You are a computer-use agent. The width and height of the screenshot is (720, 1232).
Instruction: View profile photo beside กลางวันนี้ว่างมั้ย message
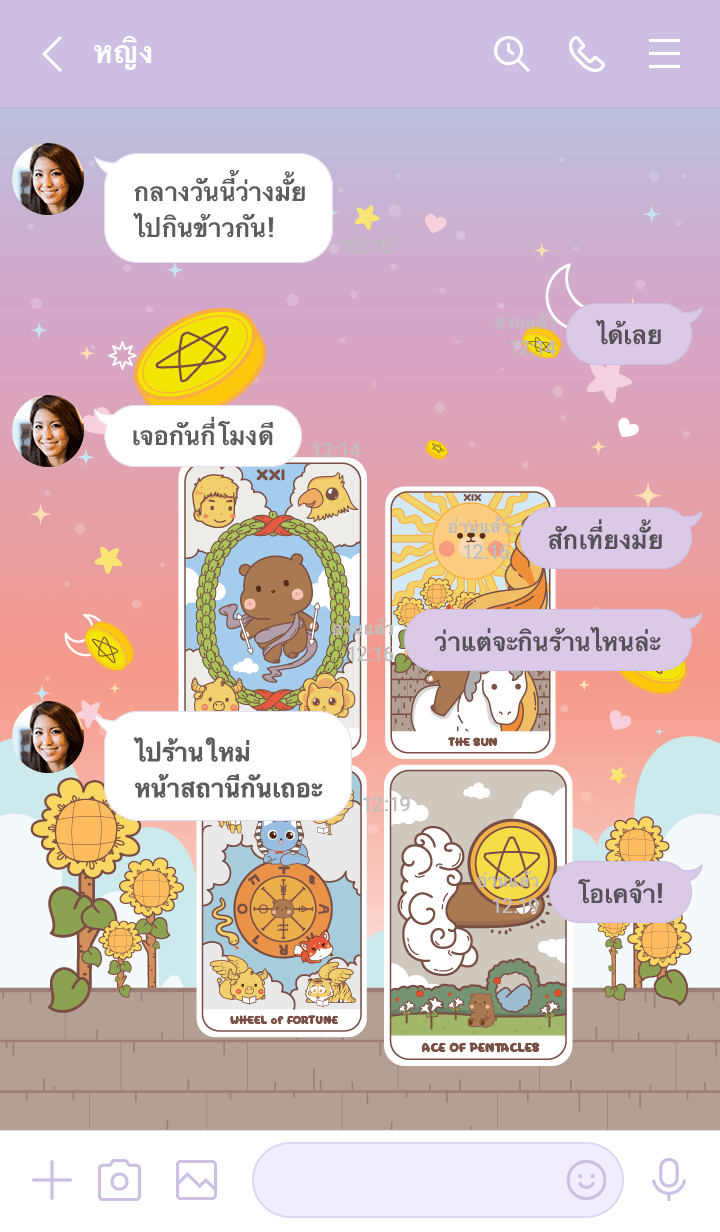(x=48, y=179)
